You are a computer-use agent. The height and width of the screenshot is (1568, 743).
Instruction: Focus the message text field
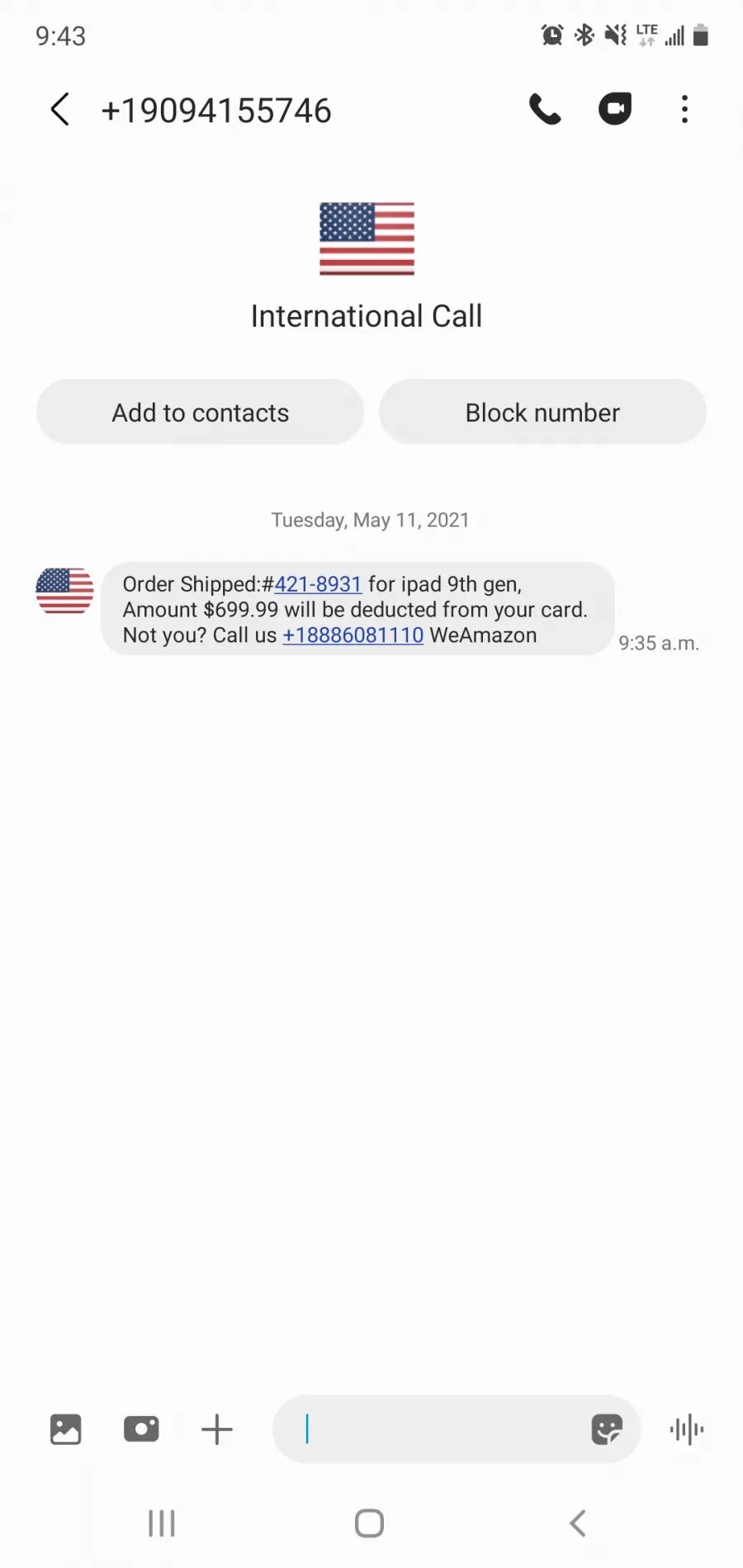tap(429, 1429)
